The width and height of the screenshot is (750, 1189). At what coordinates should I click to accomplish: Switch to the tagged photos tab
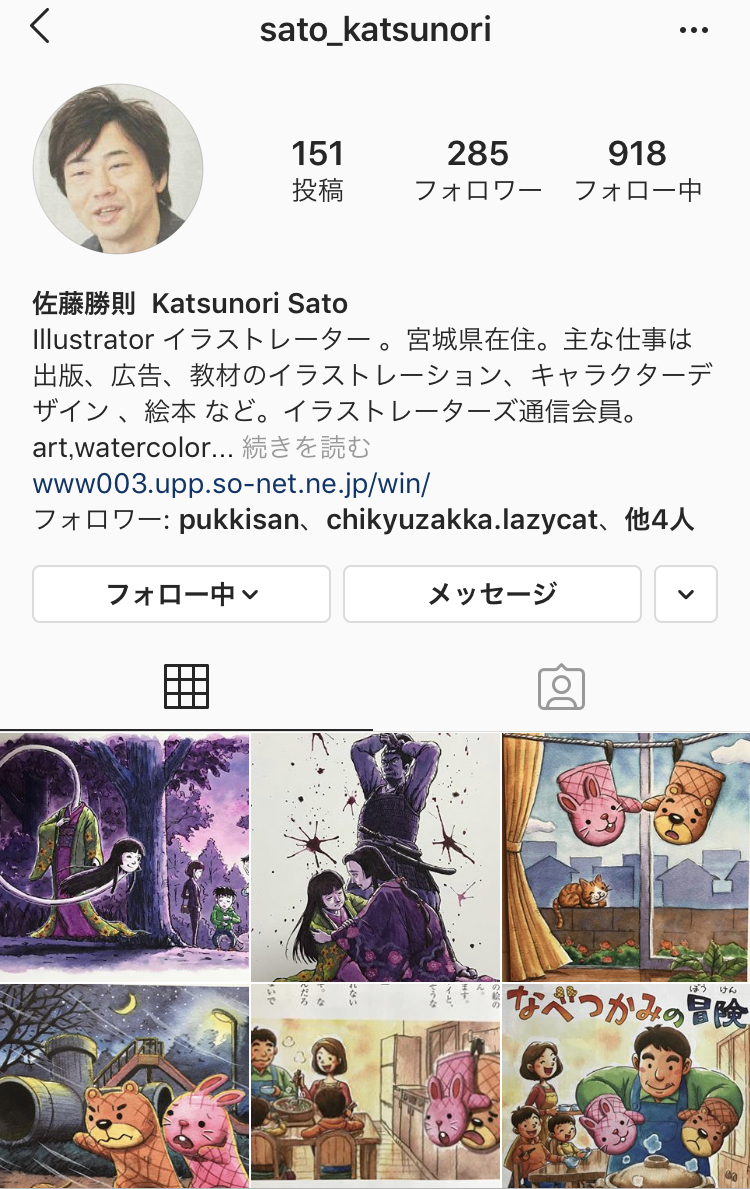[561, 687]
